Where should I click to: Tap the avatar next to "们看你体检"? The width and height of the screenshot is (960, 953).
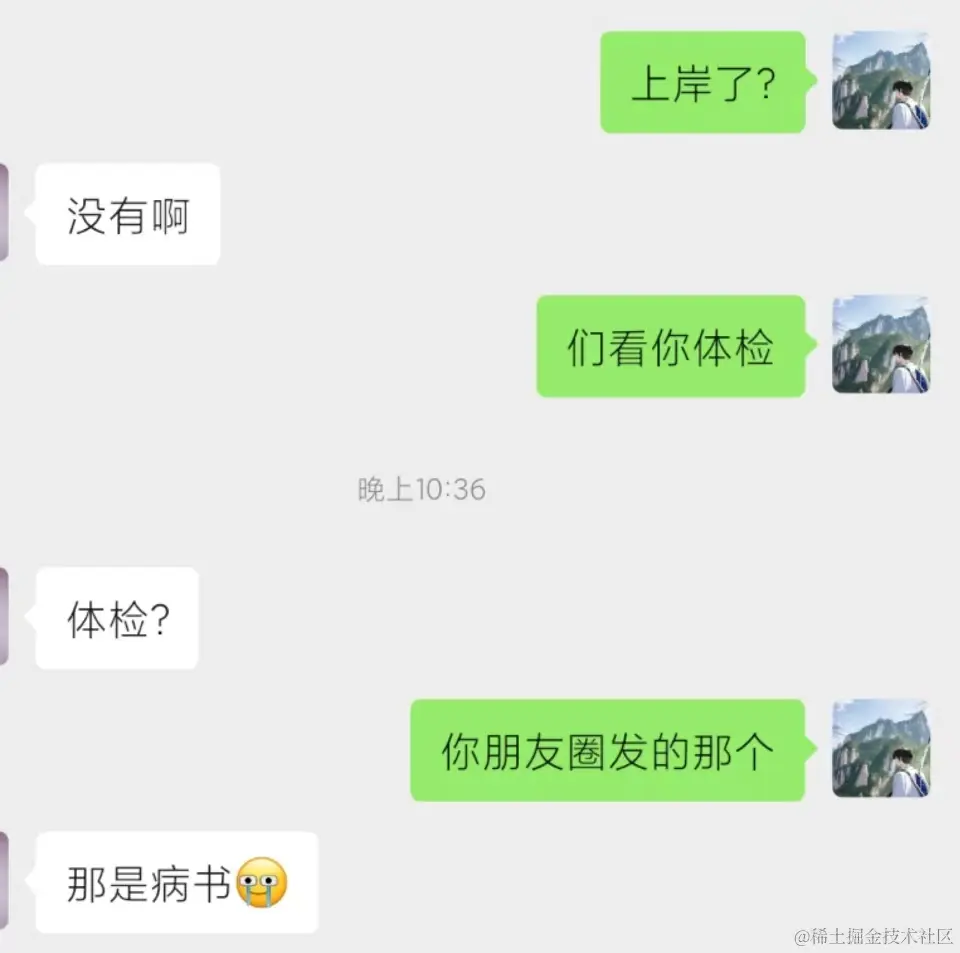(x=881, y=345)
